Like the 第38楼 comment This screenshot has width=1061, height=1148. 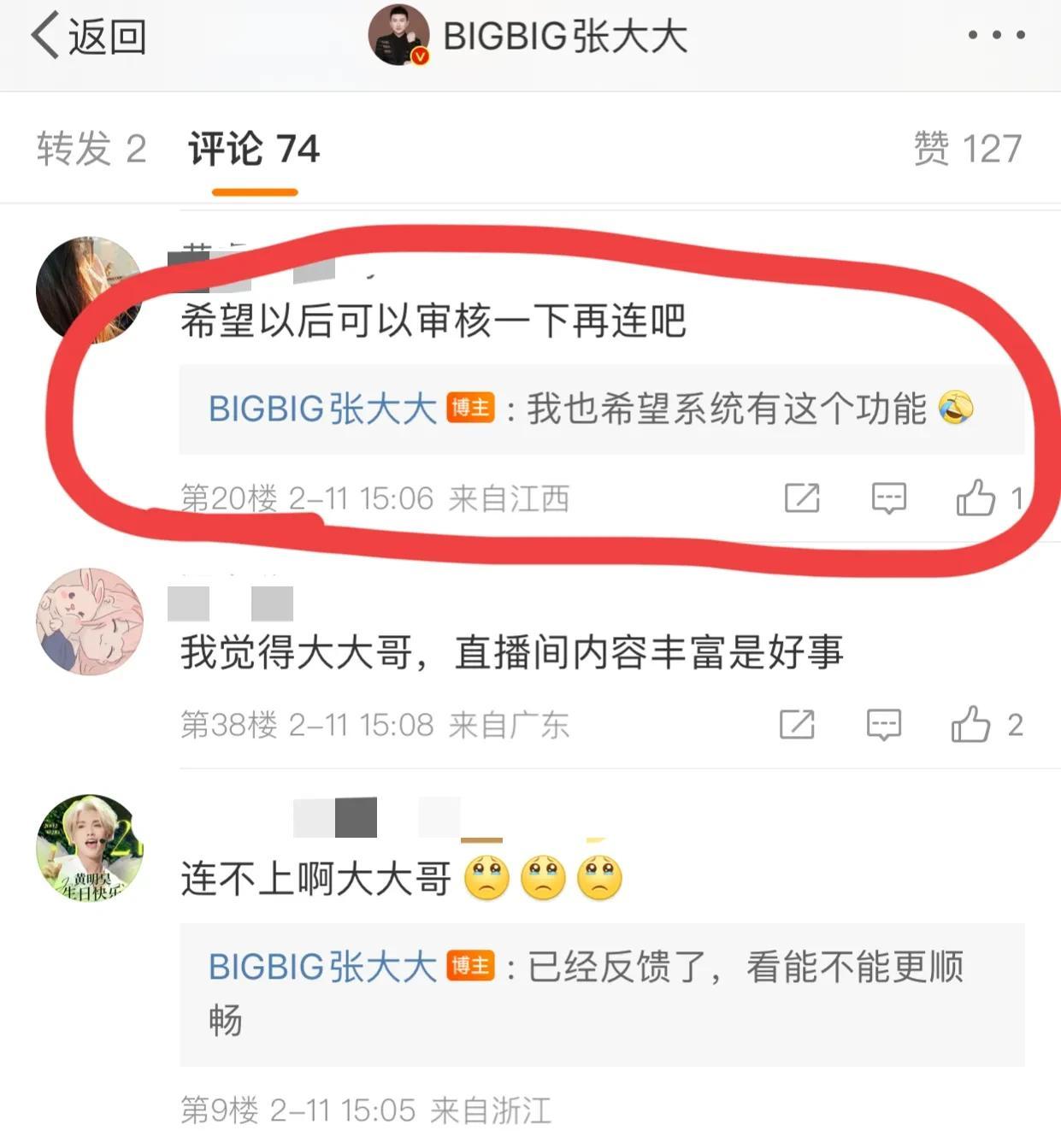point(971,725)
